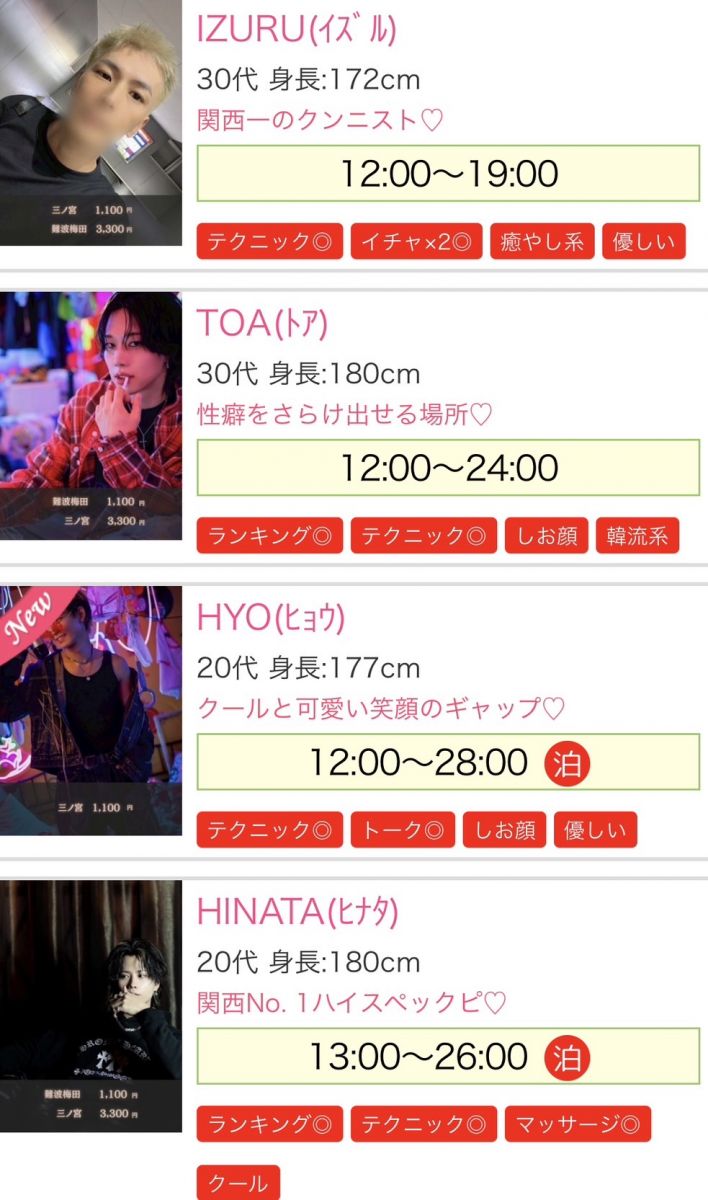Go to the HYO(ヒョウ) name link

tap(271, 618)
